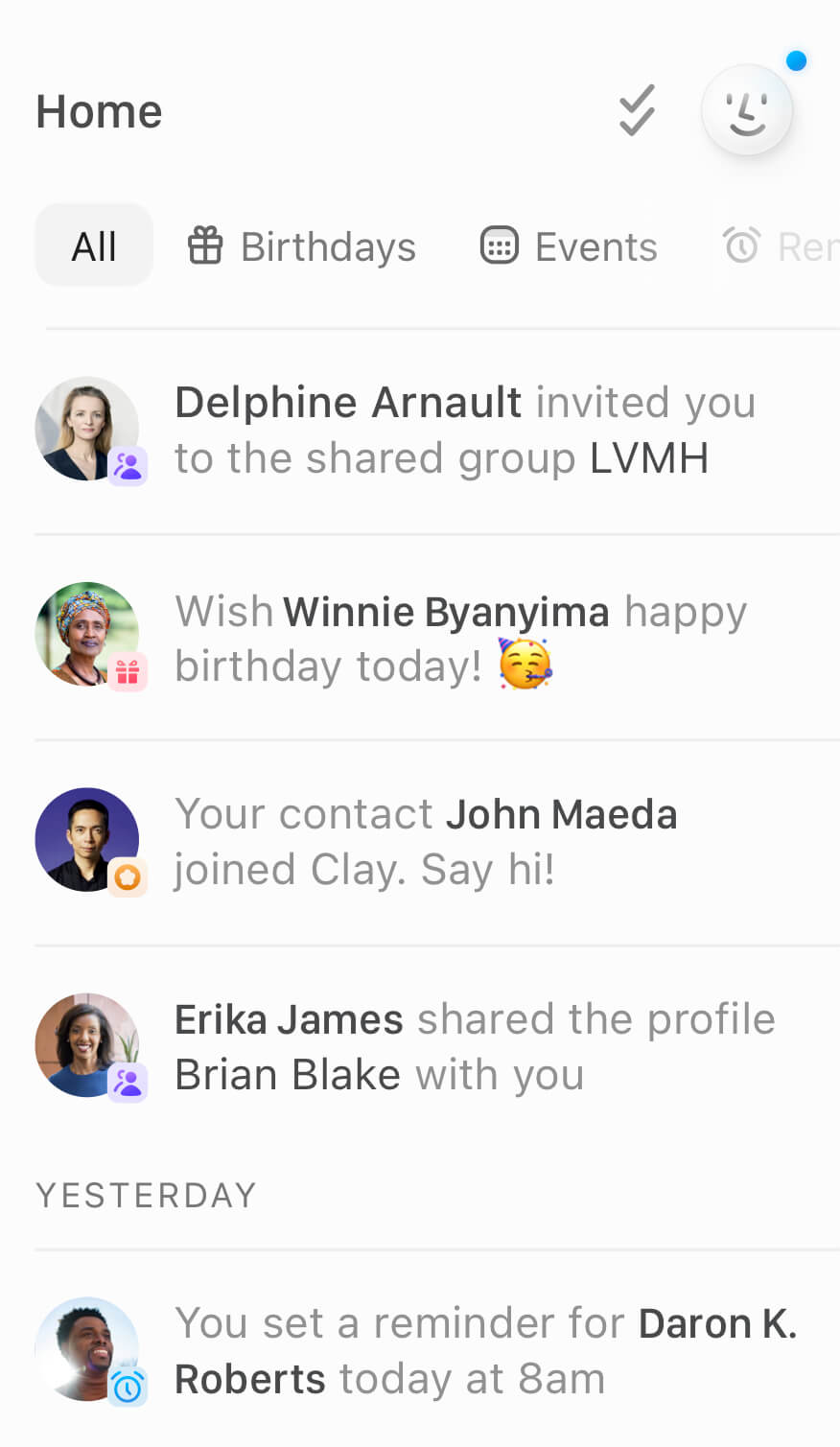
Task: Switch to the Birthdays tab
Action: tap(302, 246)
